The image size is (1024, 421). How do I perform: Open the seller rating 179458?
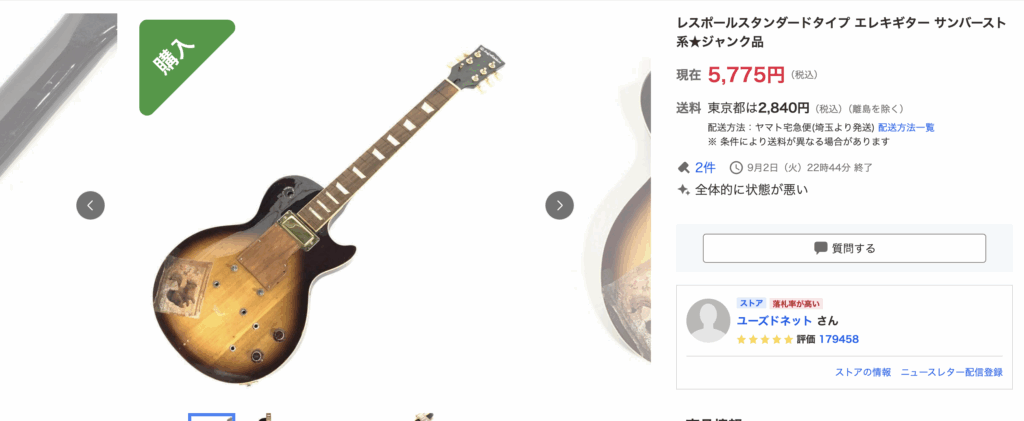839,340
